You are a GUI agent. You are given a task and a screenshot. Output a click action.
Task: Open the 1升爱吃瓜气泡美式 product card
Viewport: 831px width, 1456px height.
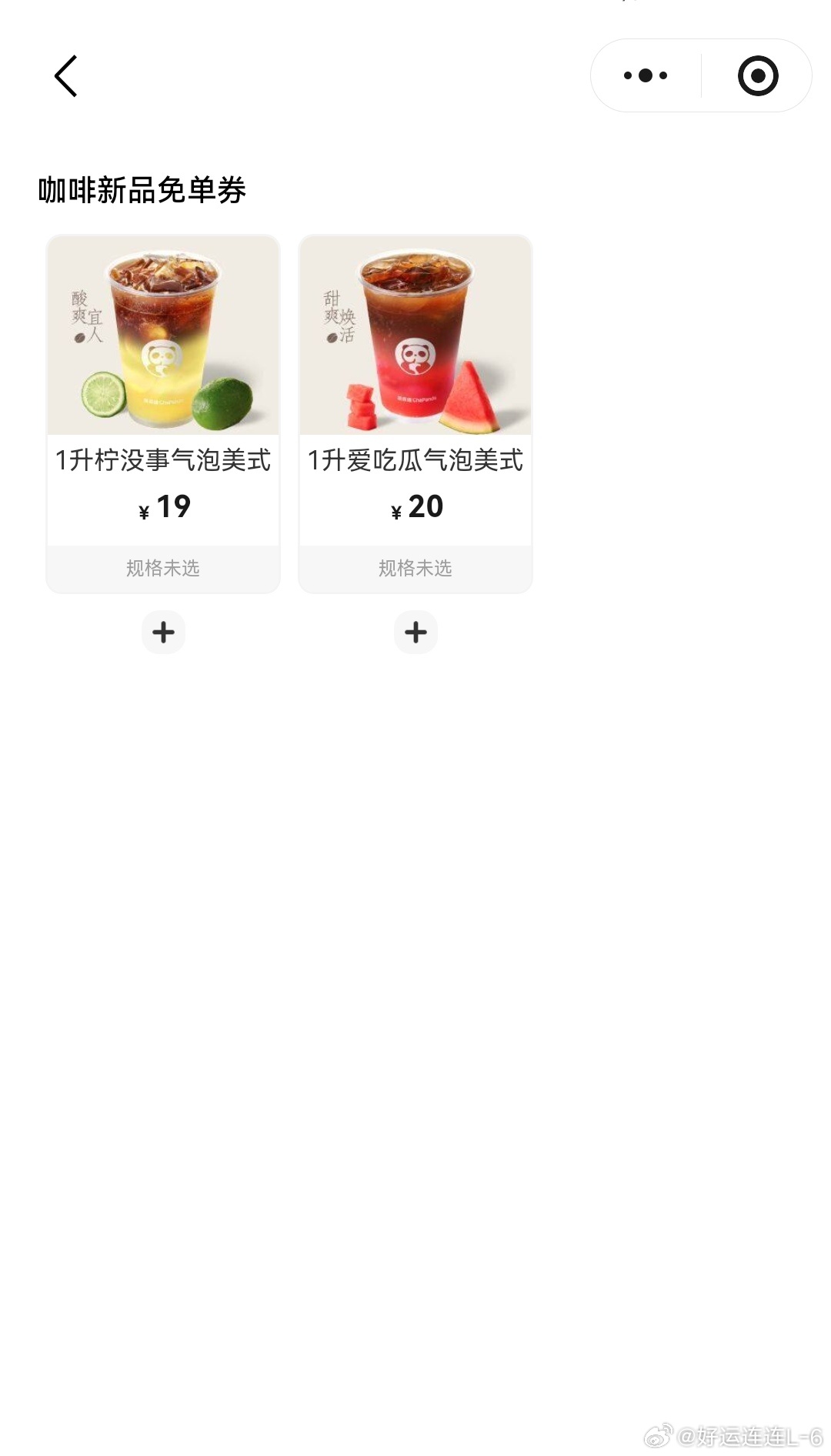pyautogui.click(x=415, y=336)
